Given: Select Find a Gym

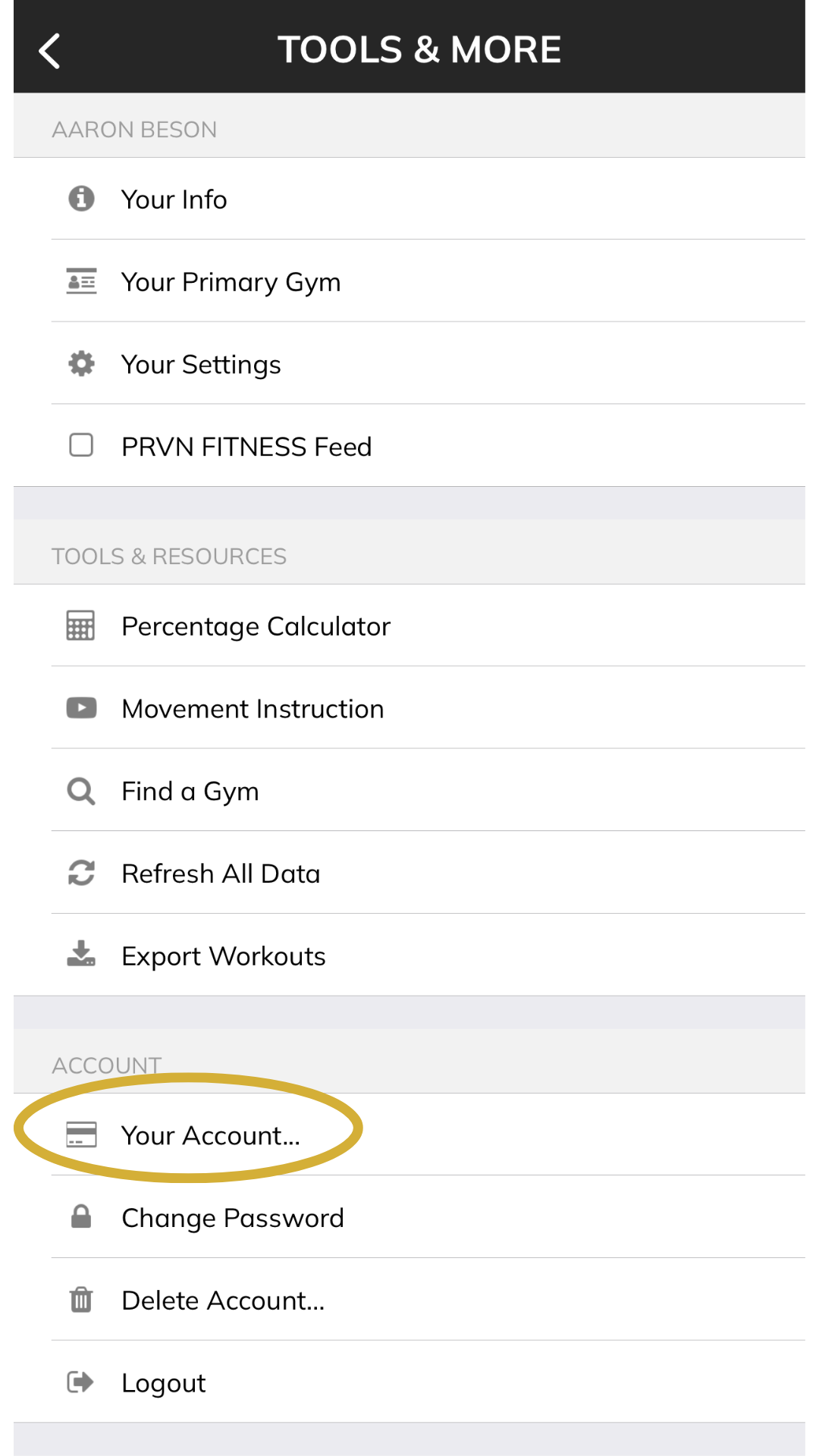Looking at the screenshot, I should (x=190, y=792).
